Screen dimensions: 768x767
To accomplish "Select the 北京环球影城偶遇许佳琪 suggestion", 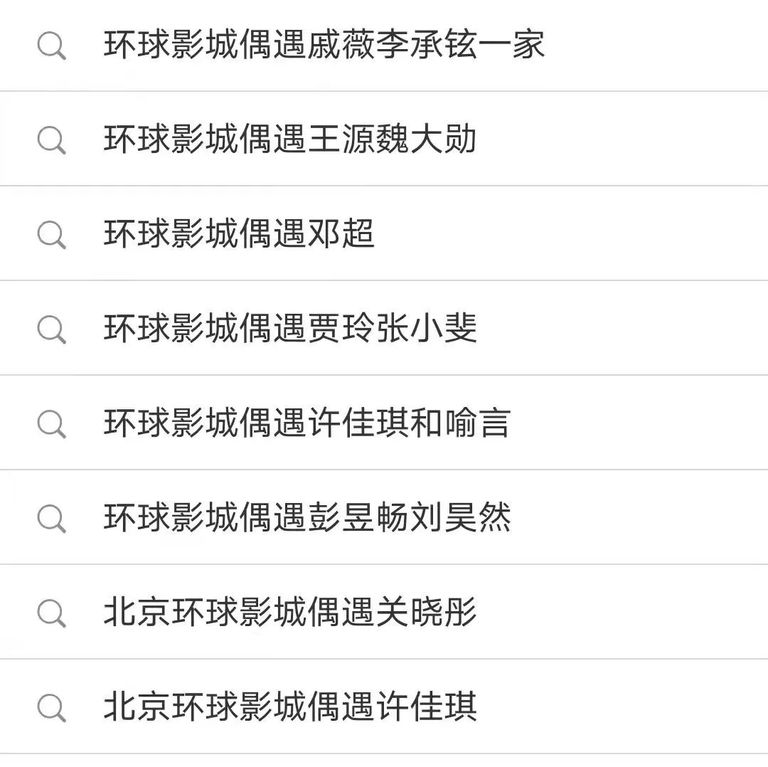I will pyautogui.click(x=290, y=707).
